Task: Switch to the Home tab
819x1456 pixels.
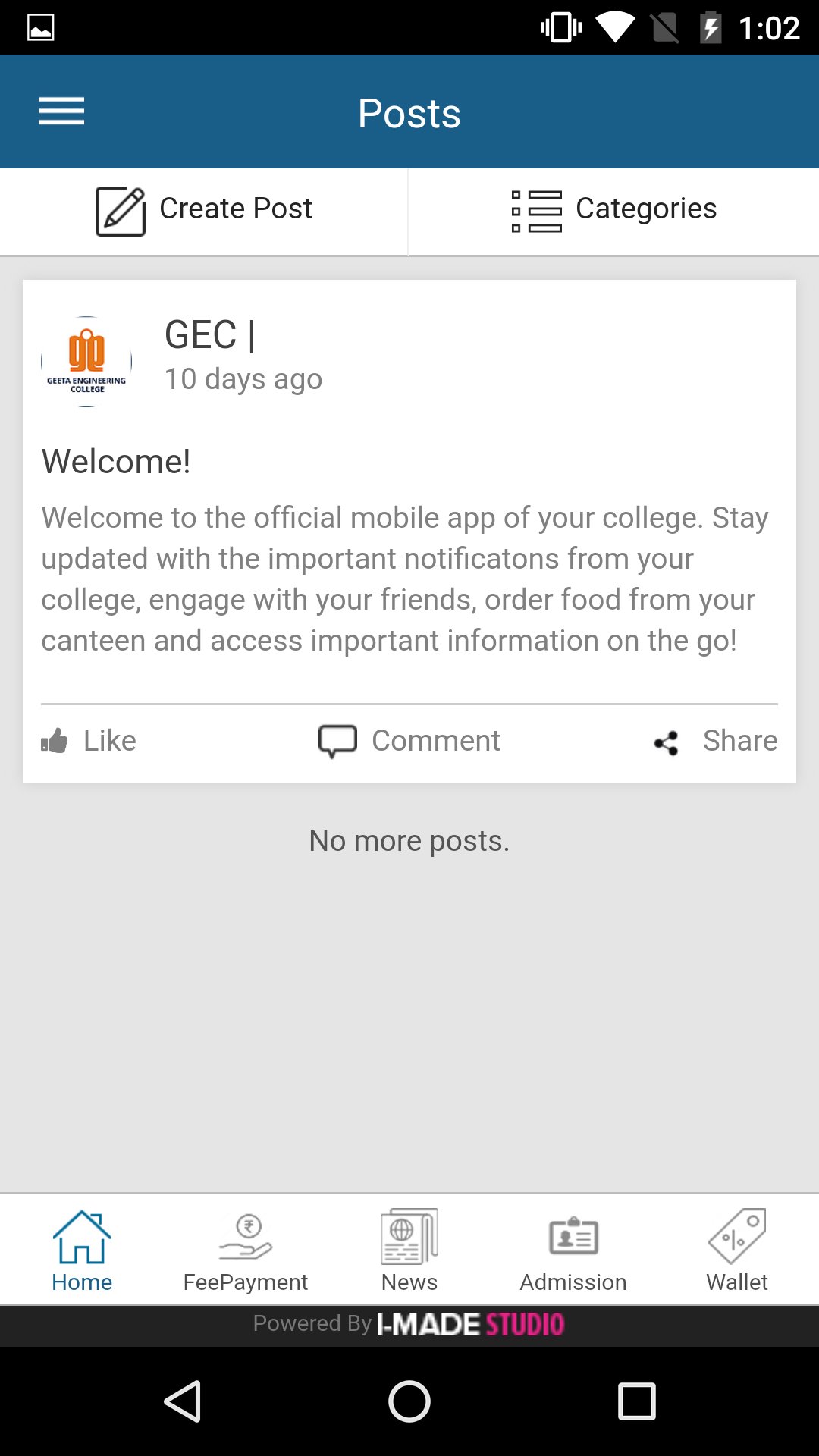Action: (82, 1250)
